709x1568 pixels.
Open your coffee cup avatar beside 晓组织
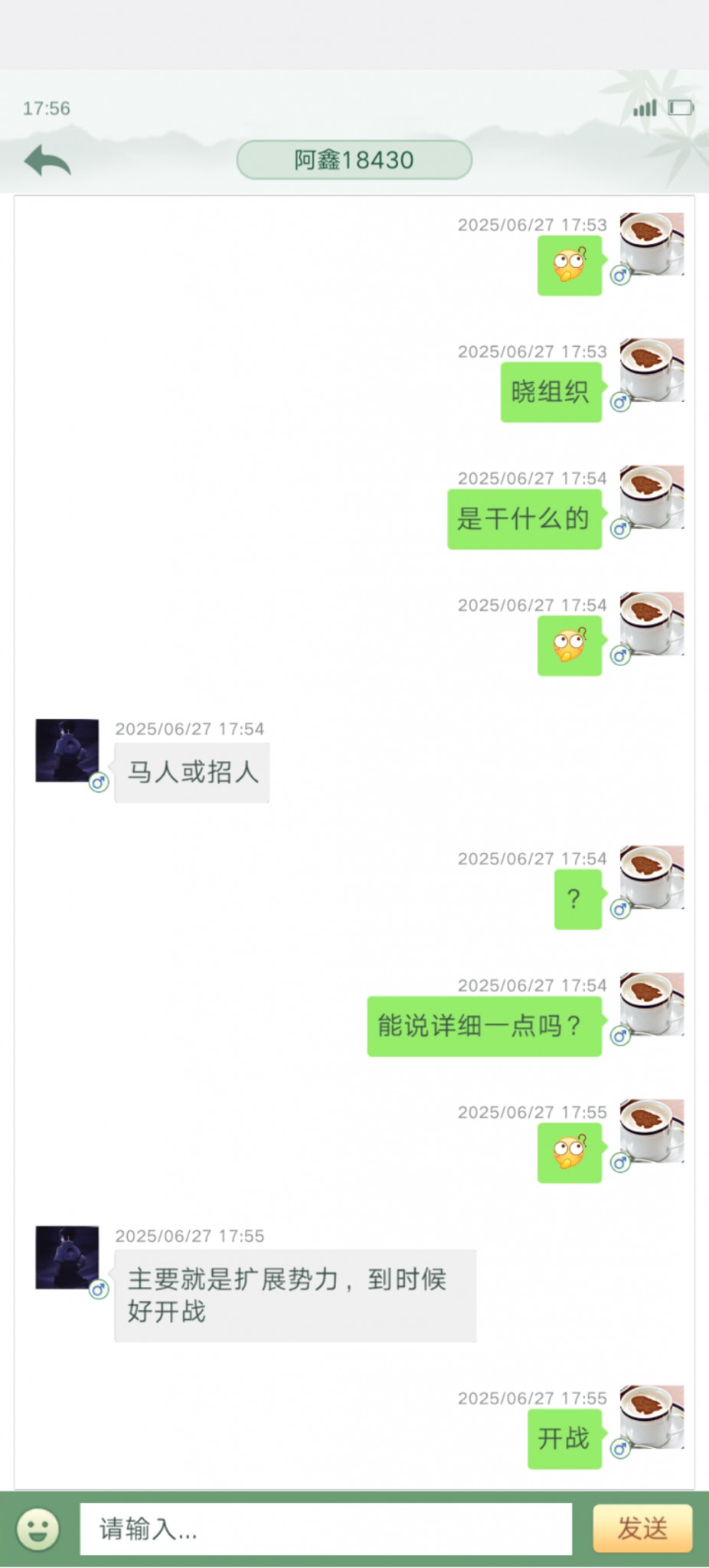[651, 371]
